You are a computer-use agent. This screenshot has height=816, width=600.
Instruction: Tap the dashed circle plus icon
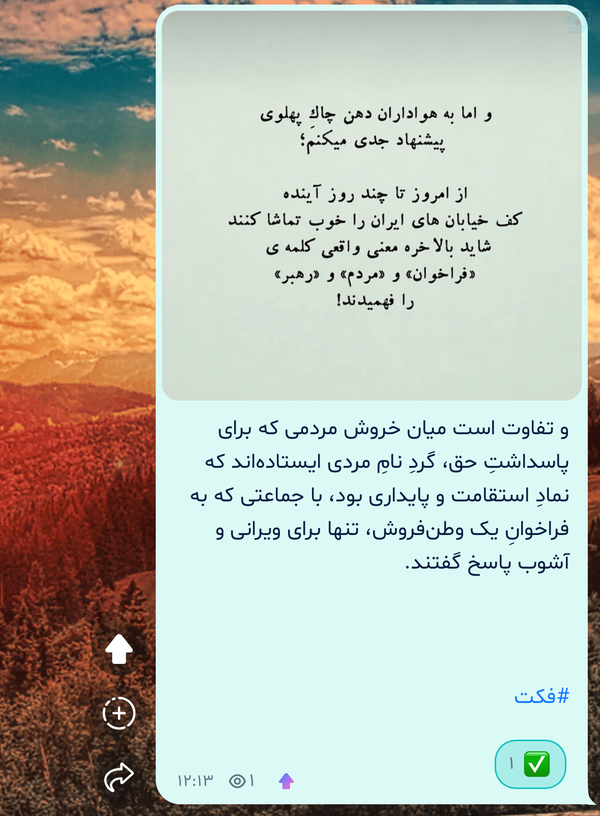click(x=119, y=713)
